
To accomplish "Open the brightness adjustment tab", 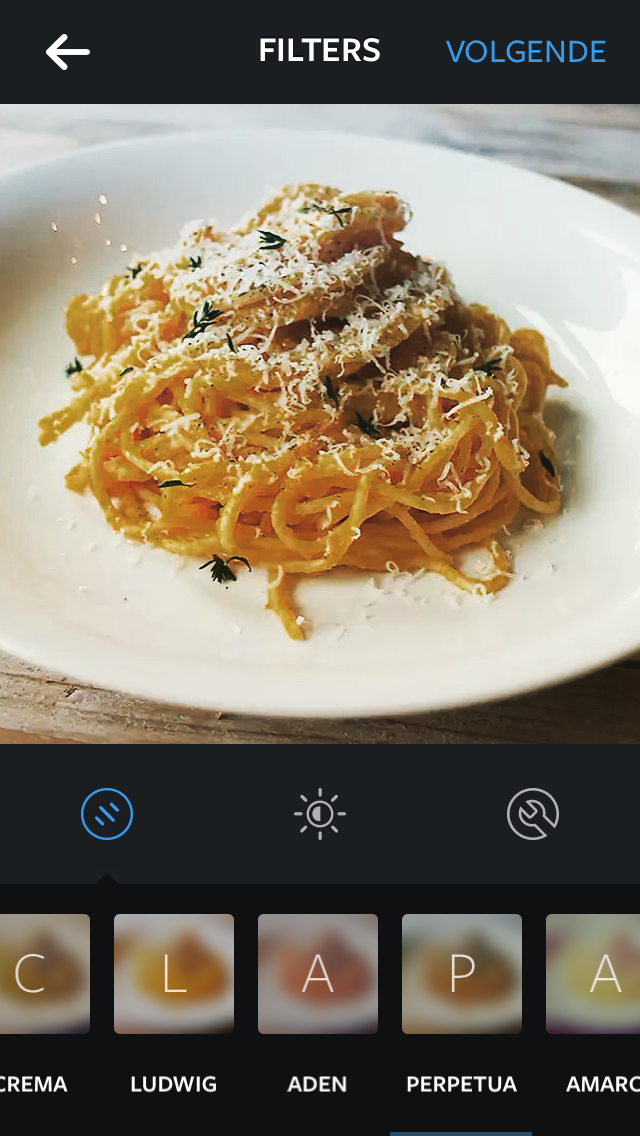I will tap(320, 814).
